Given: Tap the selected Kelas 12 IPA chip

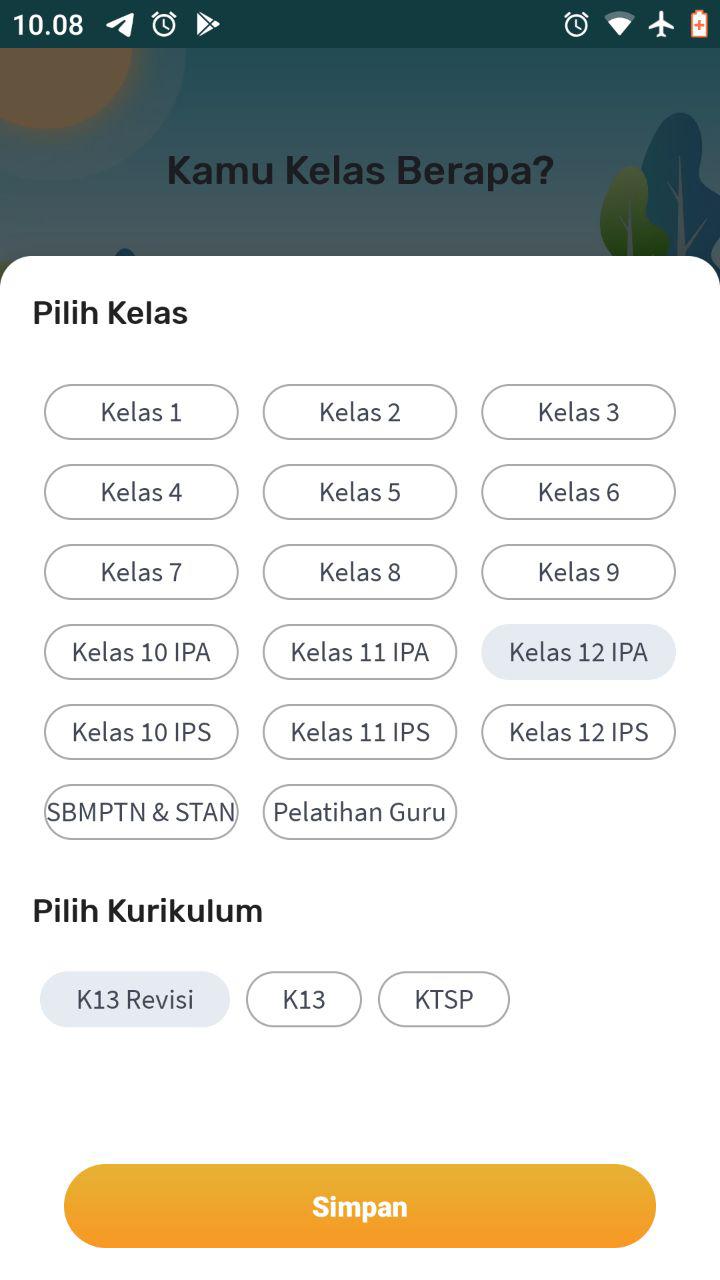Looking at the screenshot, I should (578, 652).
